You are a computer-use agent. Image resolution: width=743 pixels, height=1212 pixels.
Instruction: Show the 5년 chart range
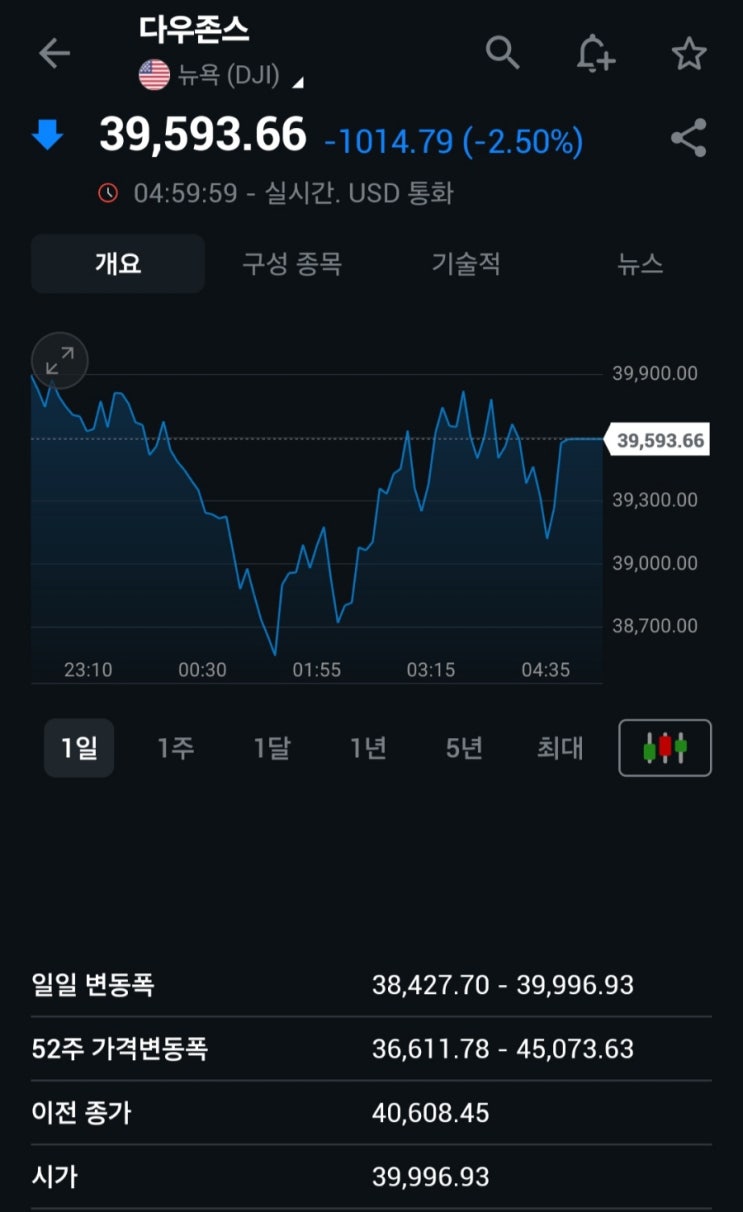tap(464, 748)
